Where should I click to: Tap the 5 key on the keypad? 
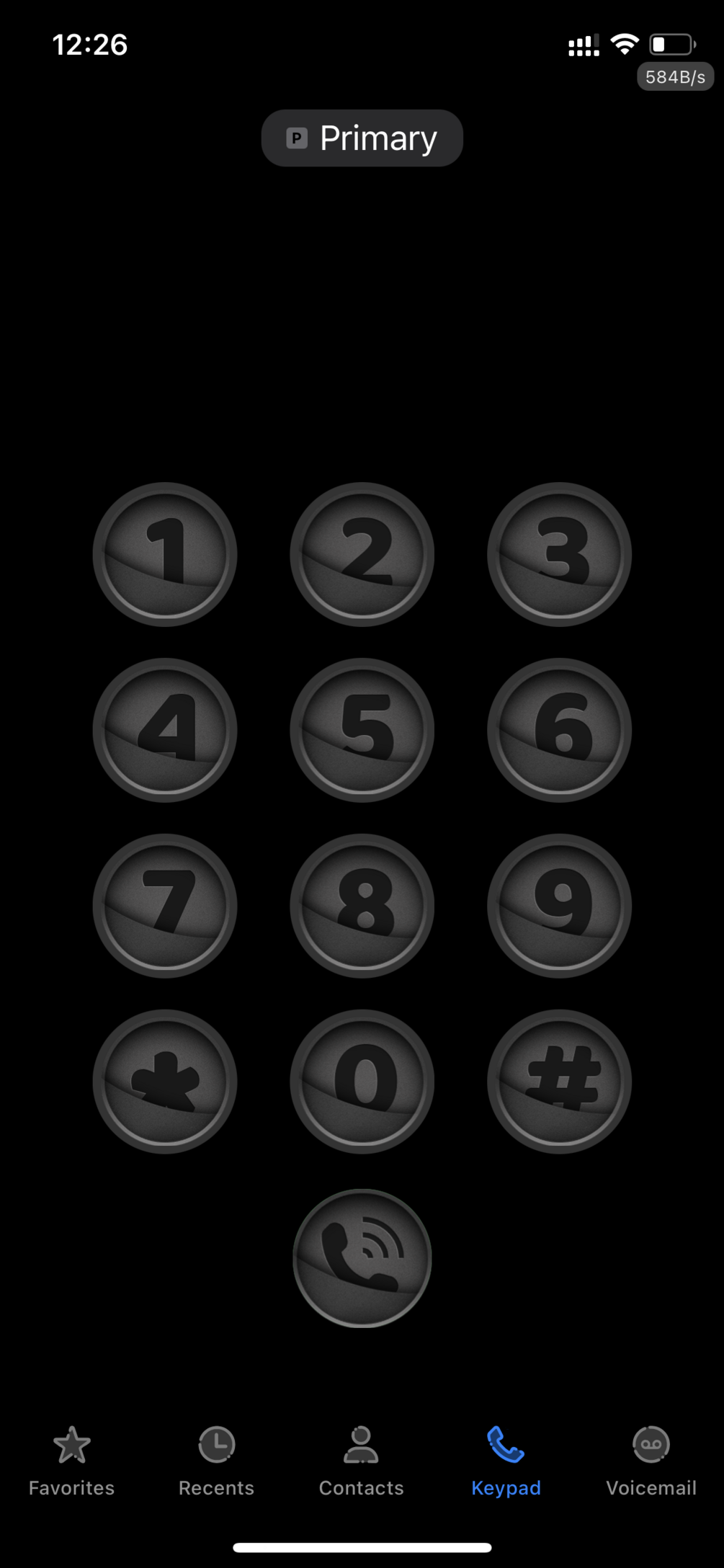tap(362, 730)
